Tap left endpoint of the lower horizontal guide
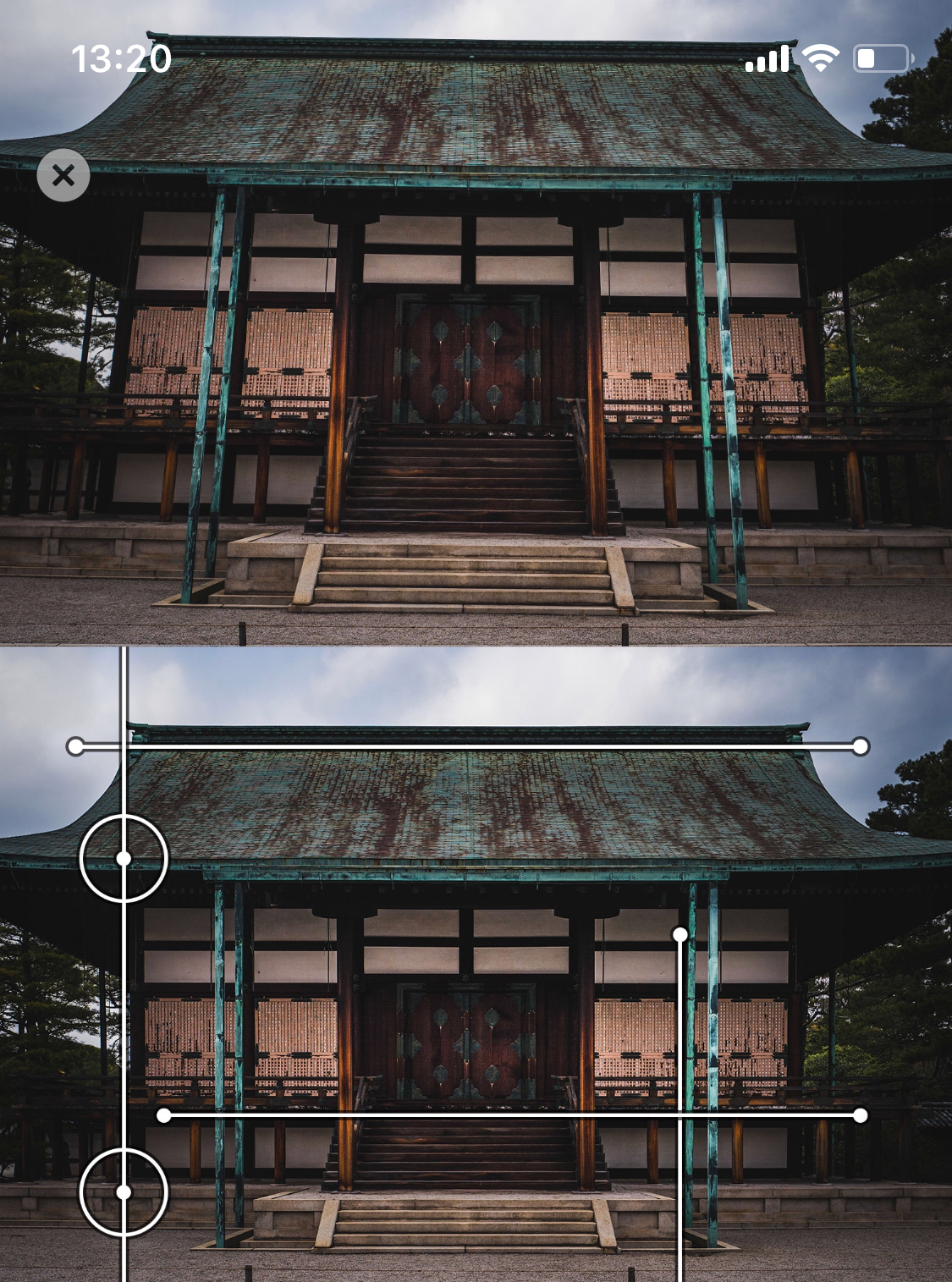 [164, 1115]
